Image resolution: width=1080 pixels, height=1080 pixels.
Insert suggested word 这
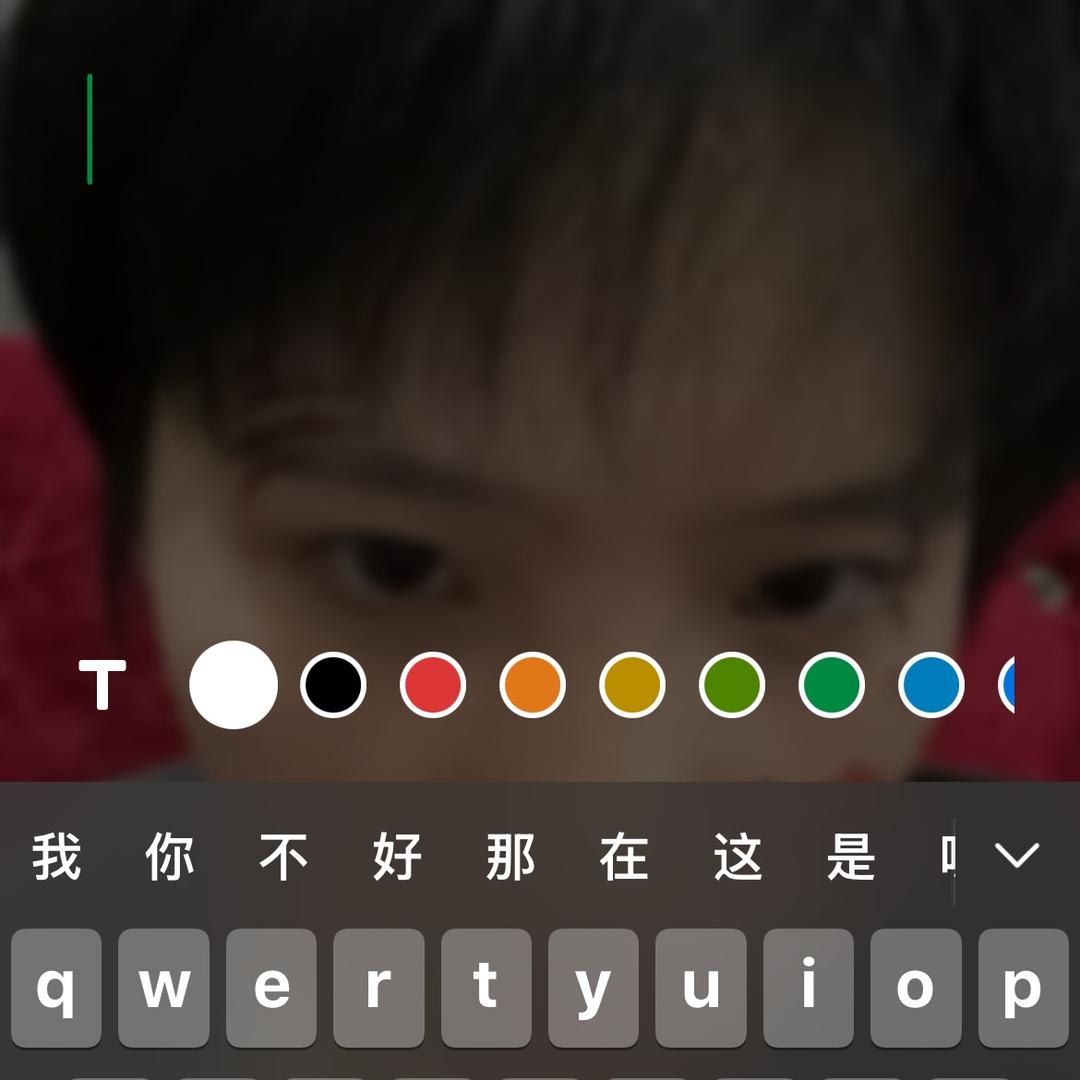click(738, 858)
